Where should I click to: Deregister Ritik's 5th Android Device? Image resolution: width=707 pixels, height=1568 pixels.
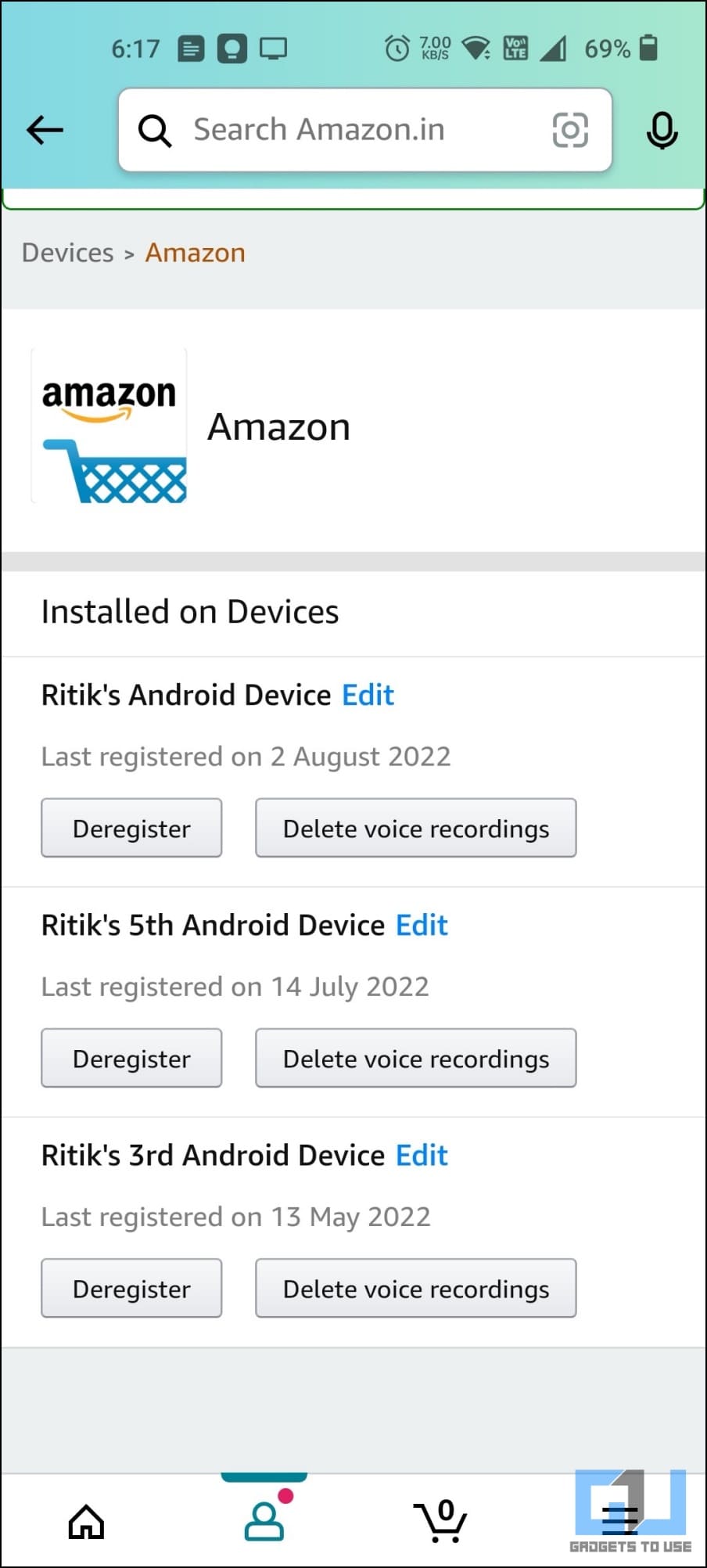click(131, 1058)
